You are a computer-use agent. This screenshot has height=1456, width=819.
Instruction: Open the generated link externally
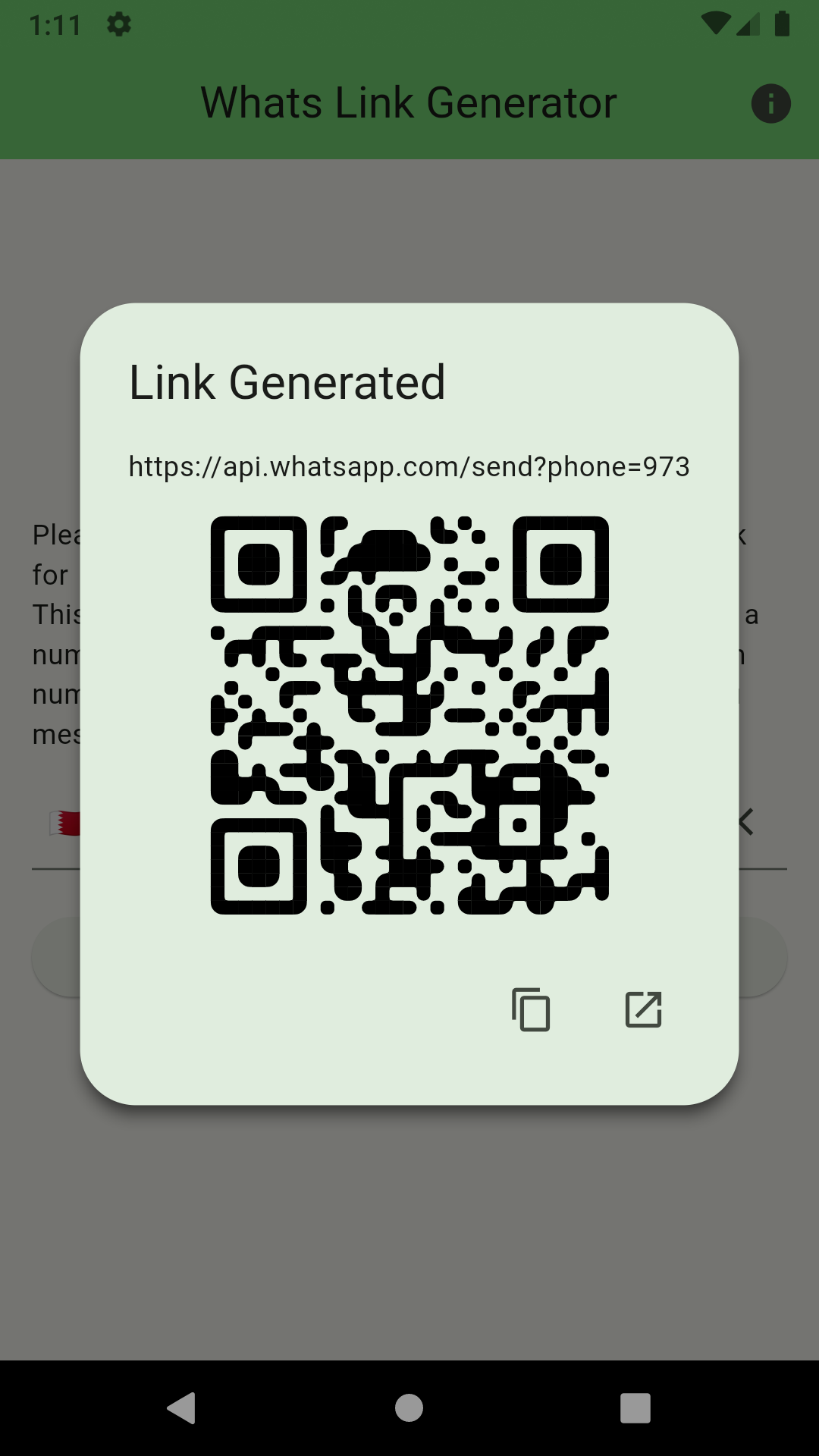[x=643, y=1009]
